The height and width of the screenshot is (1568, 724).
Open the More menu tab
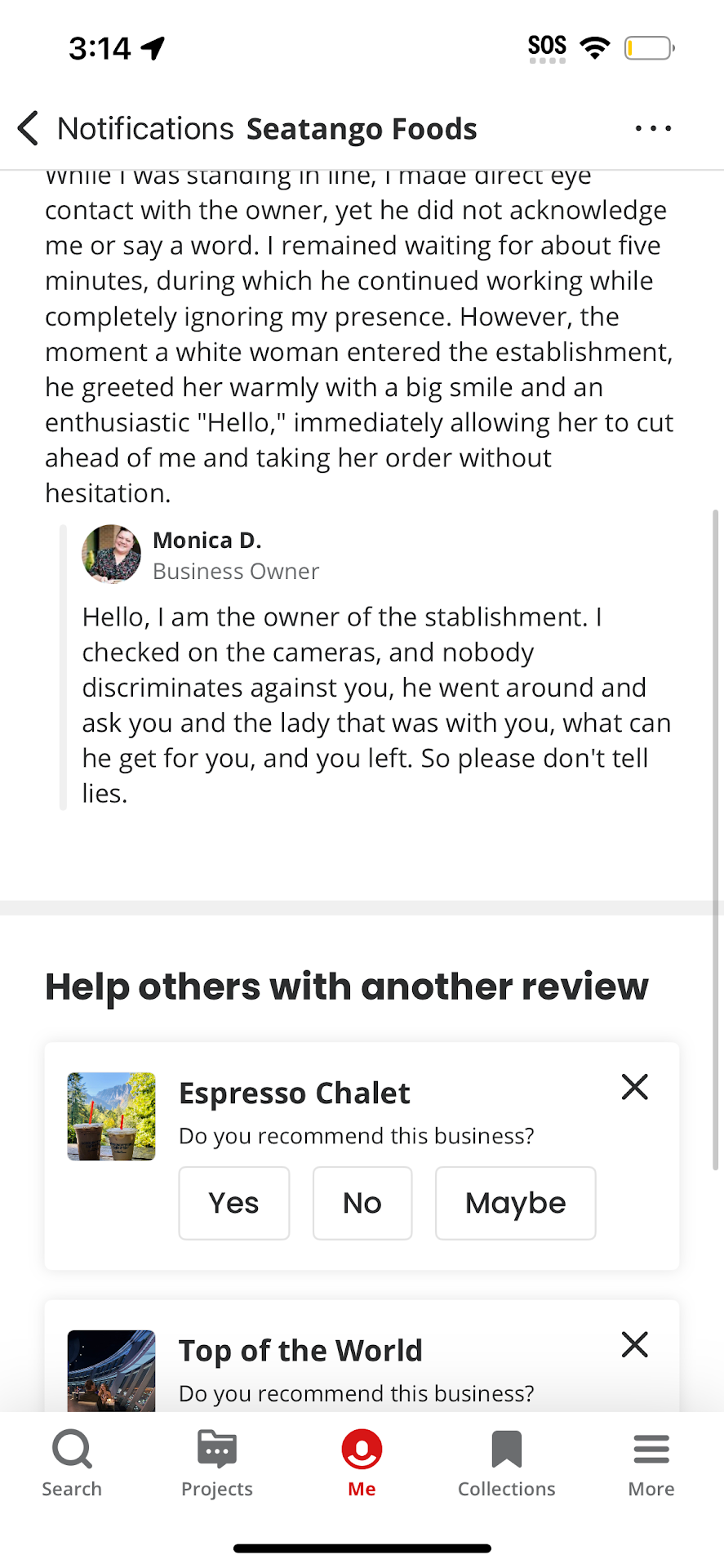click(x=651, y=1463)
